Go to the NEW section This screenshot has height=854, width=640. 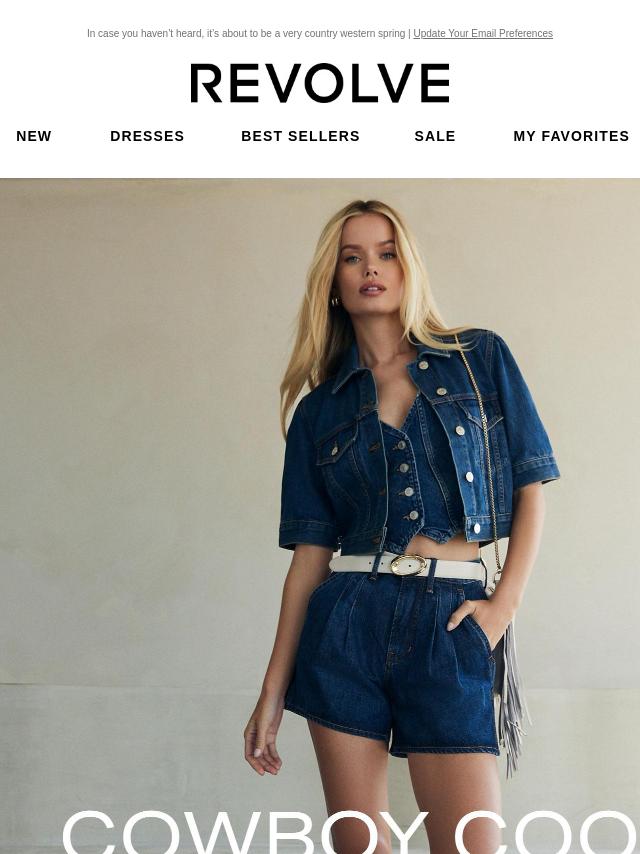click(x=34, y=137)
